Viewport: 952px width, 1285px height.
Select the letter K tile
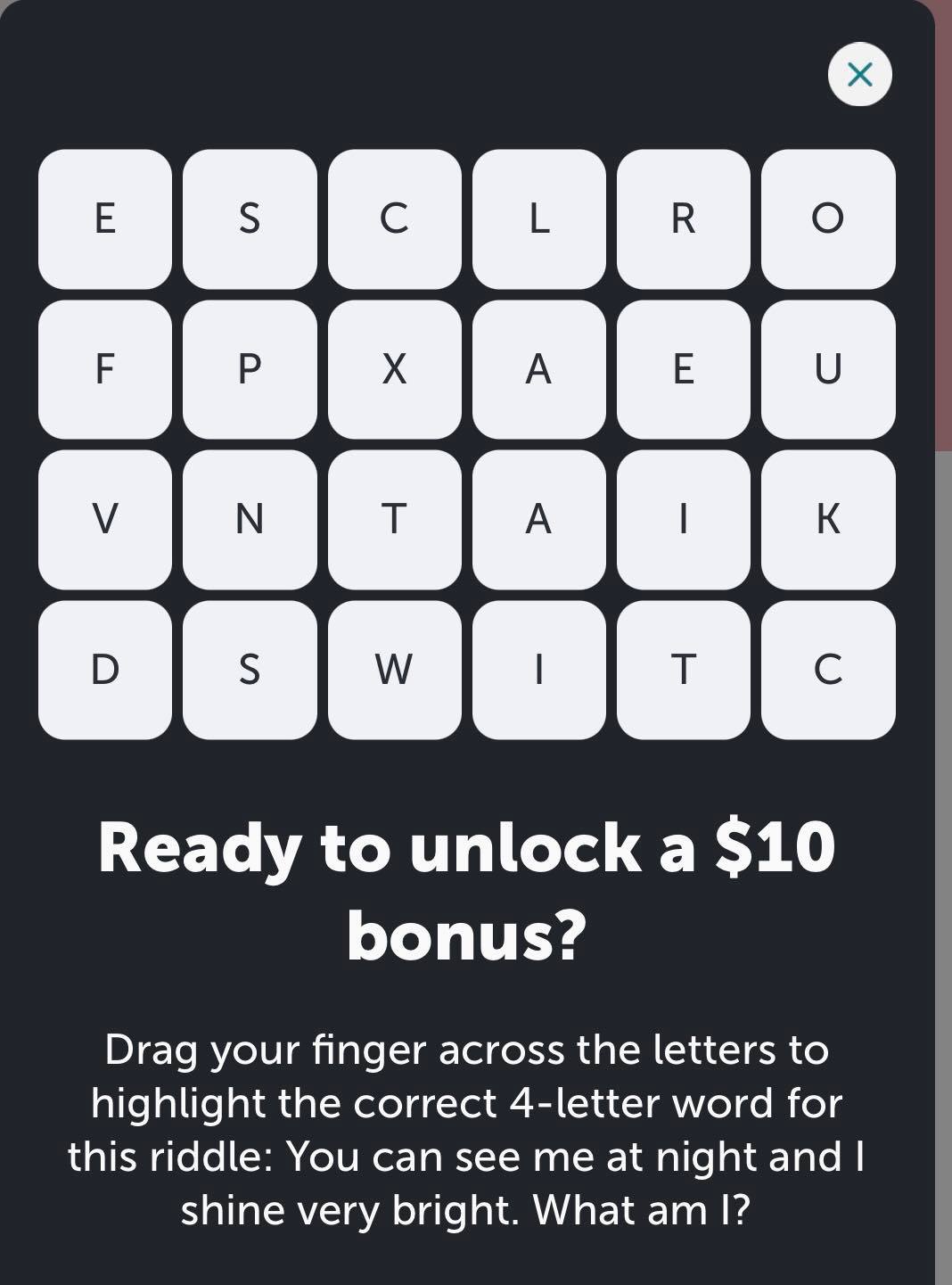[x=827, y=519]
